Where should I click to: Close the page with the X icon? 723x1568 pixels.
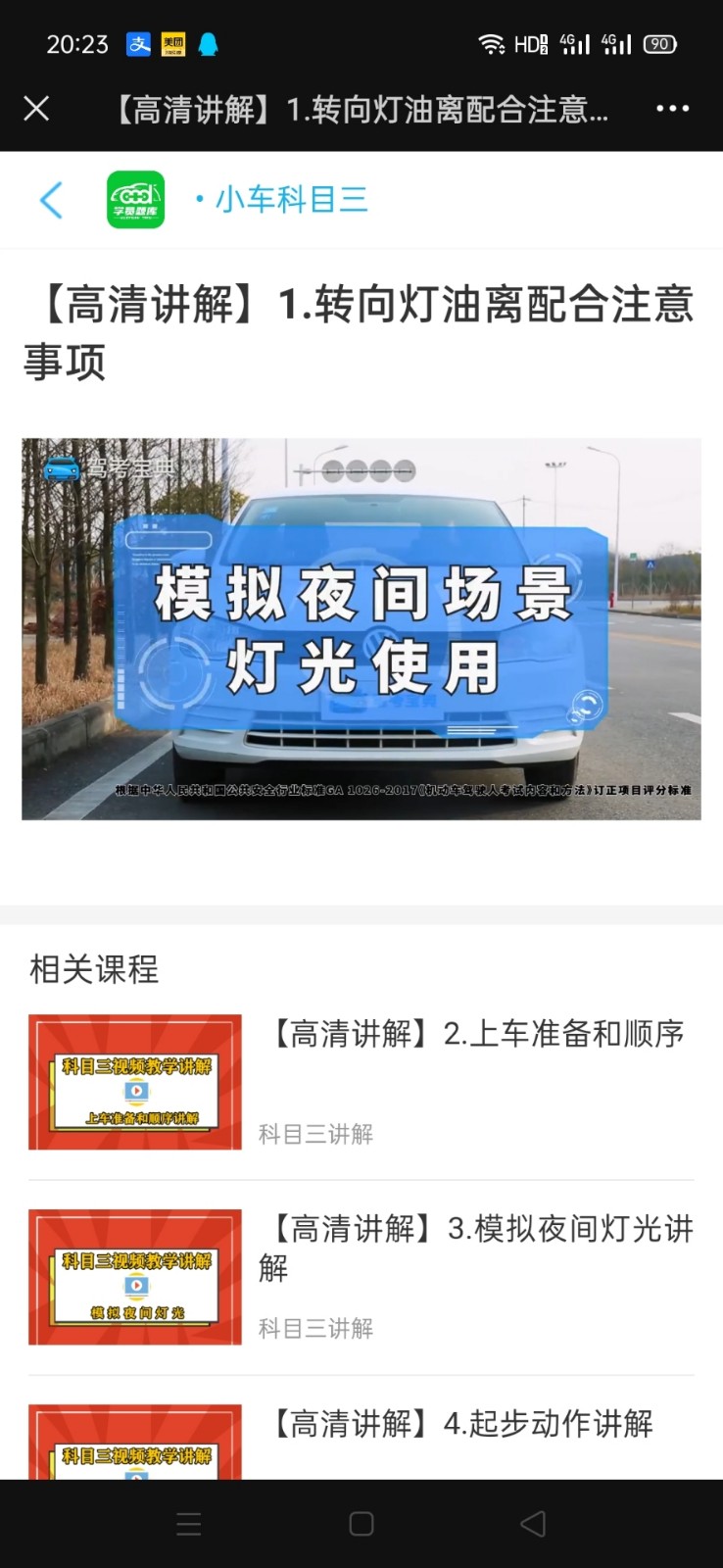point(36,108)
